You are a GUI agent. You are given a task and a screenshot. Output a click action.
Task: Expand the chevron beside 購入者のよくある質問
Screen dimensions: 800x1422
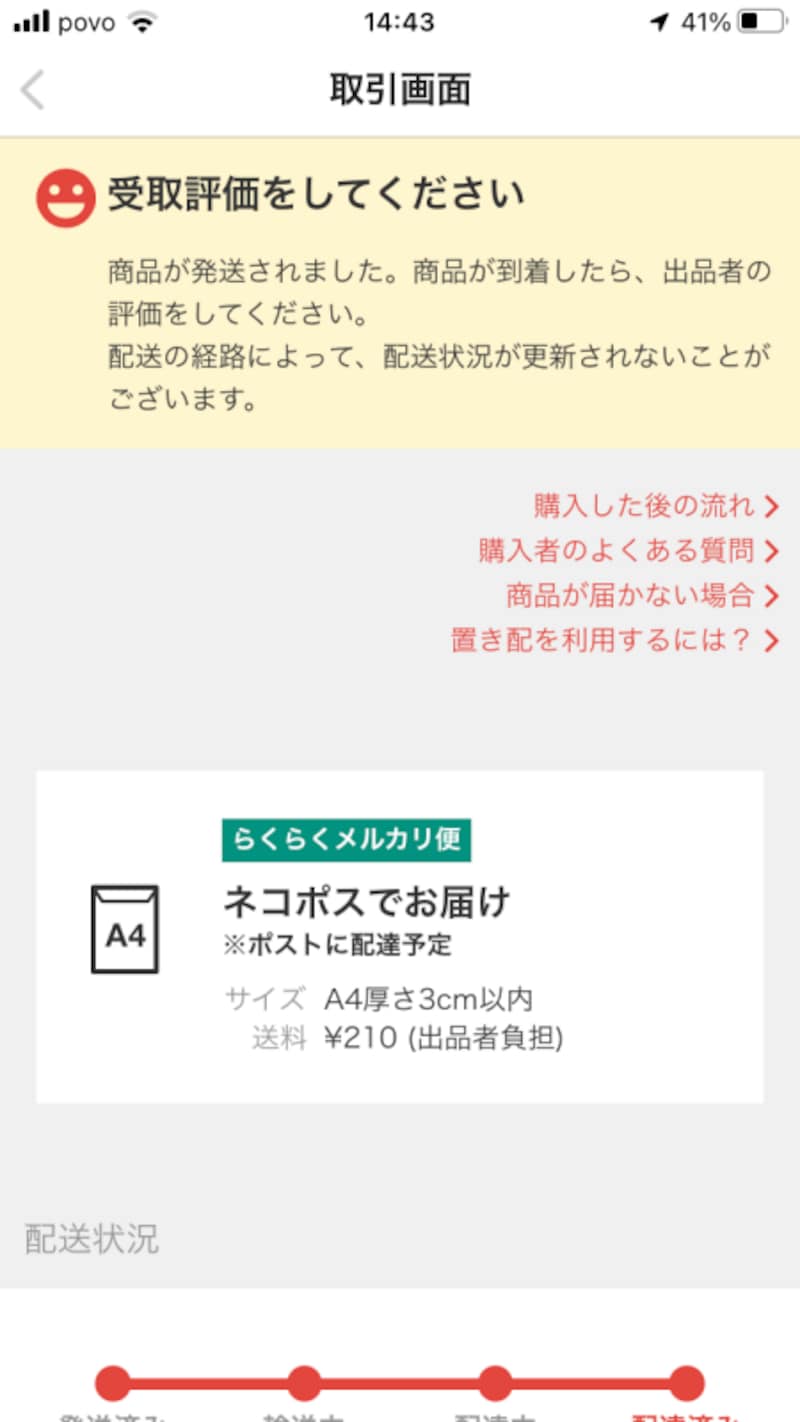pyautogui.click(x=771, y=551)
